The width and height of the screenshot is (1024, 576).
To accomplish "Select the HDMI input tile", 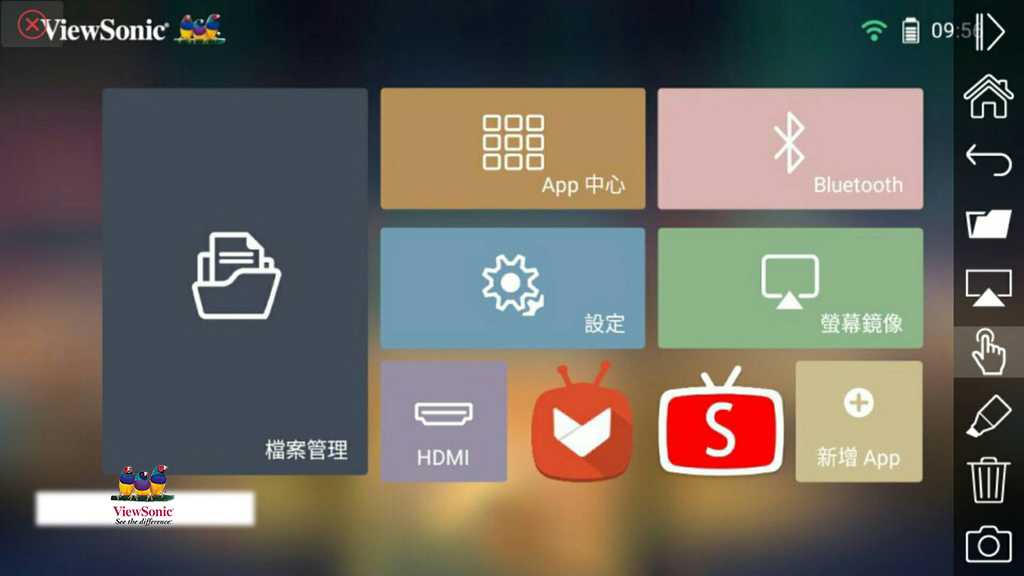I will [443, 421].
